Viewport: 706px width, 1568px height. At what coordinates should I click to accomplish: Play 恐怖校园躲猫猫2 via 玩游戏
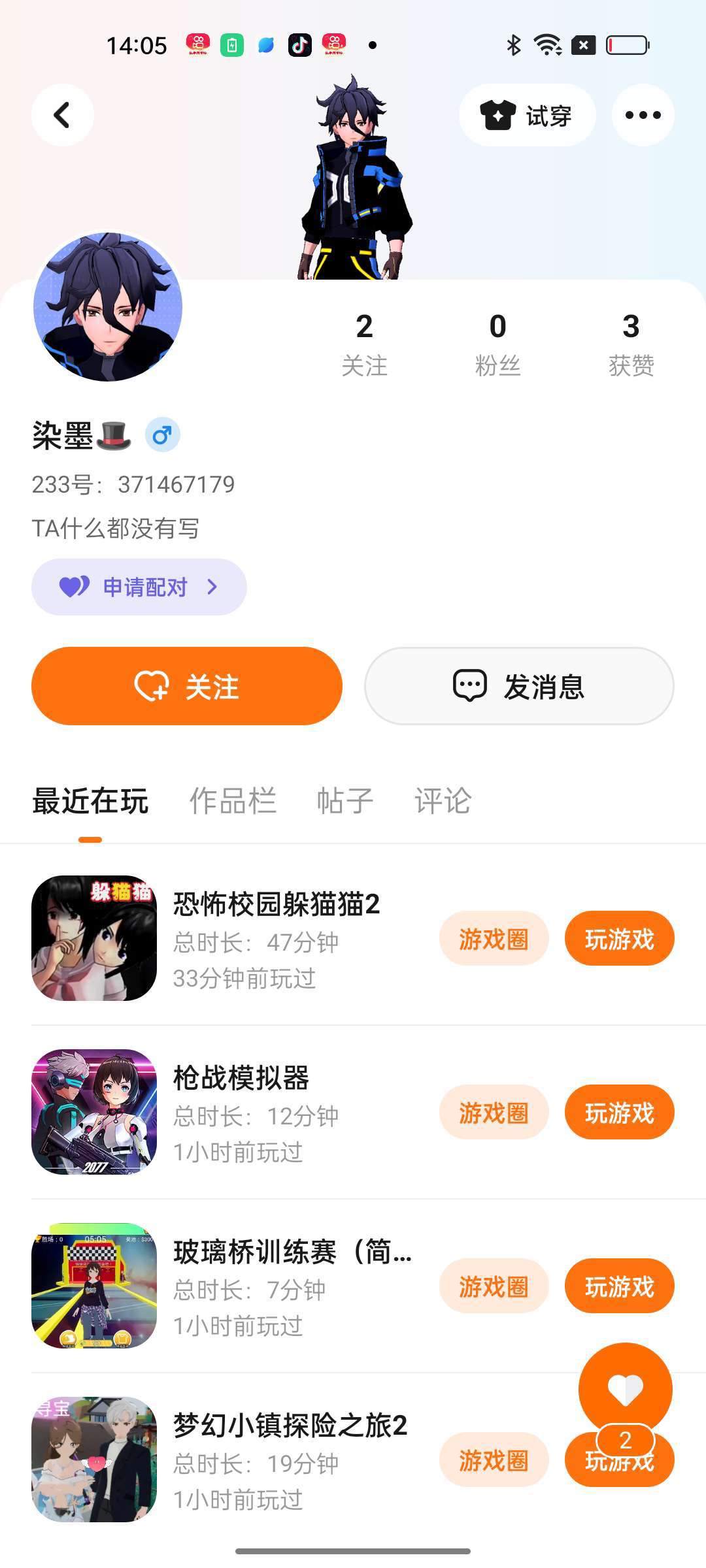619,939
